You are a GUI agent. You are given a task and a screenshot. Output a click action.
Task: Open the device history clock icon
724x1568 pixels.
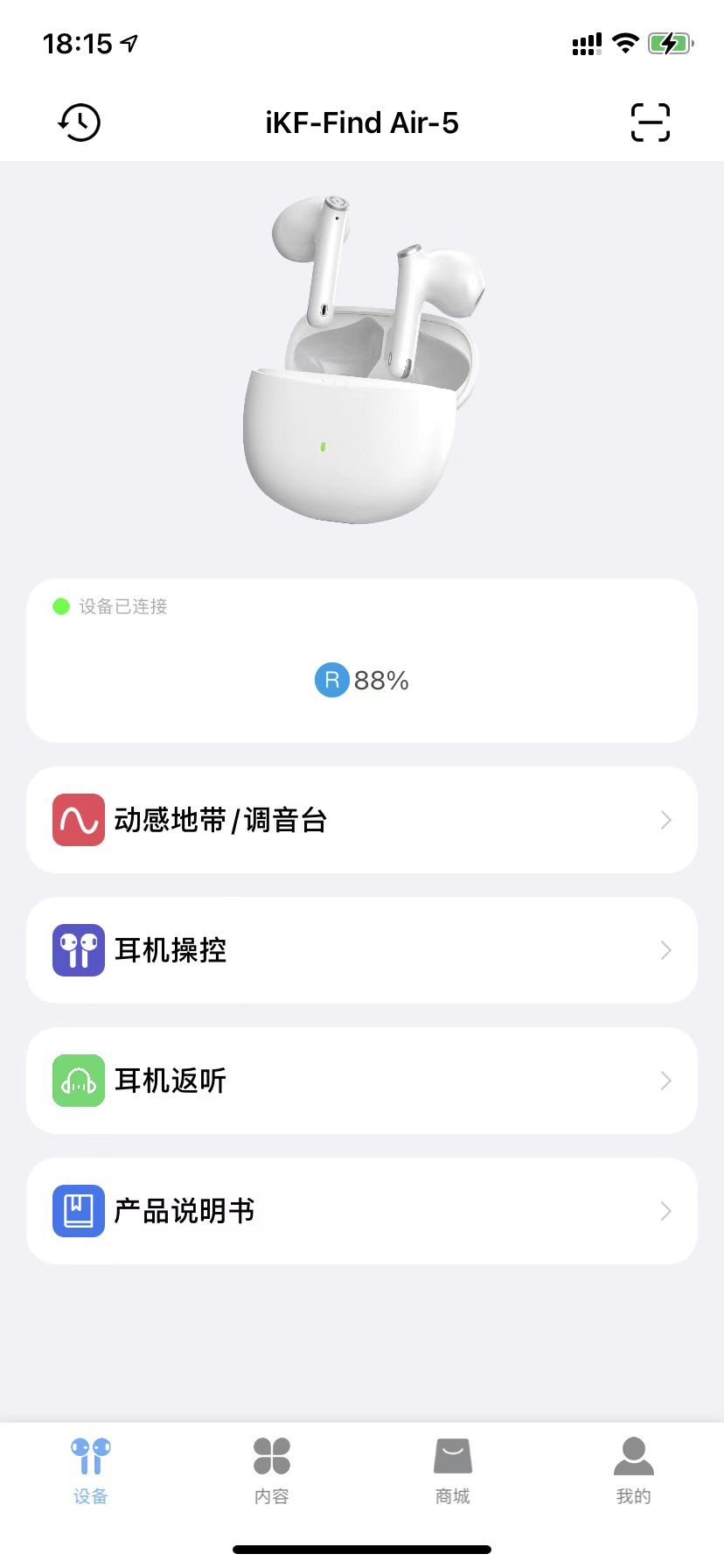[80, 122]
